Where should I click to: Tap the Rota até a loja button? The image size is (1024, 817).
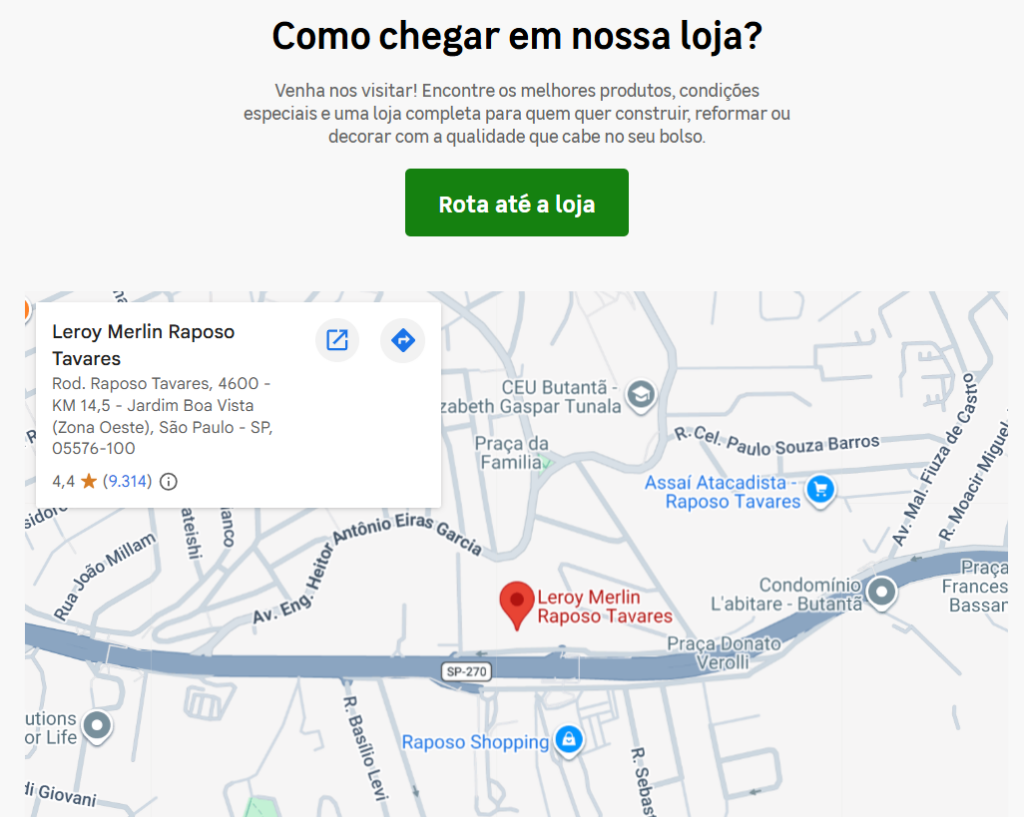coord(516,203)
